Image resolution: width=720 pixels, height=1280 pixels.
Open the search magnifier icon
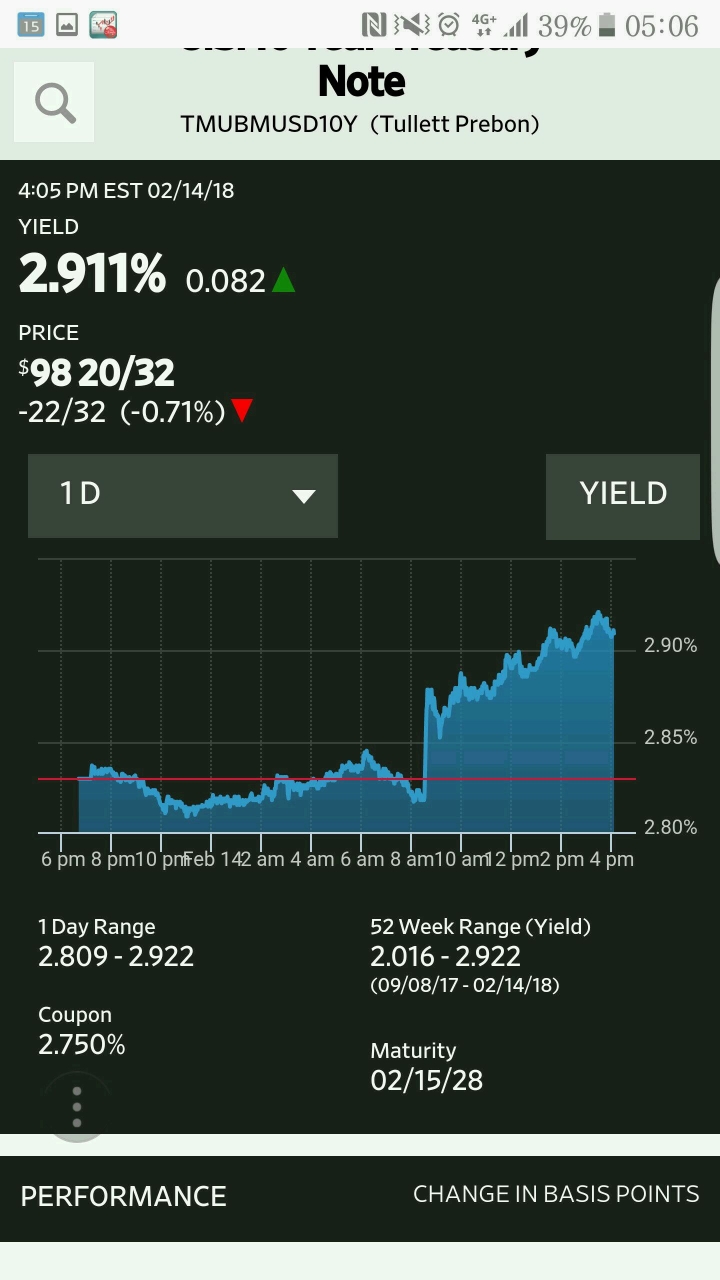pos(54,102)
